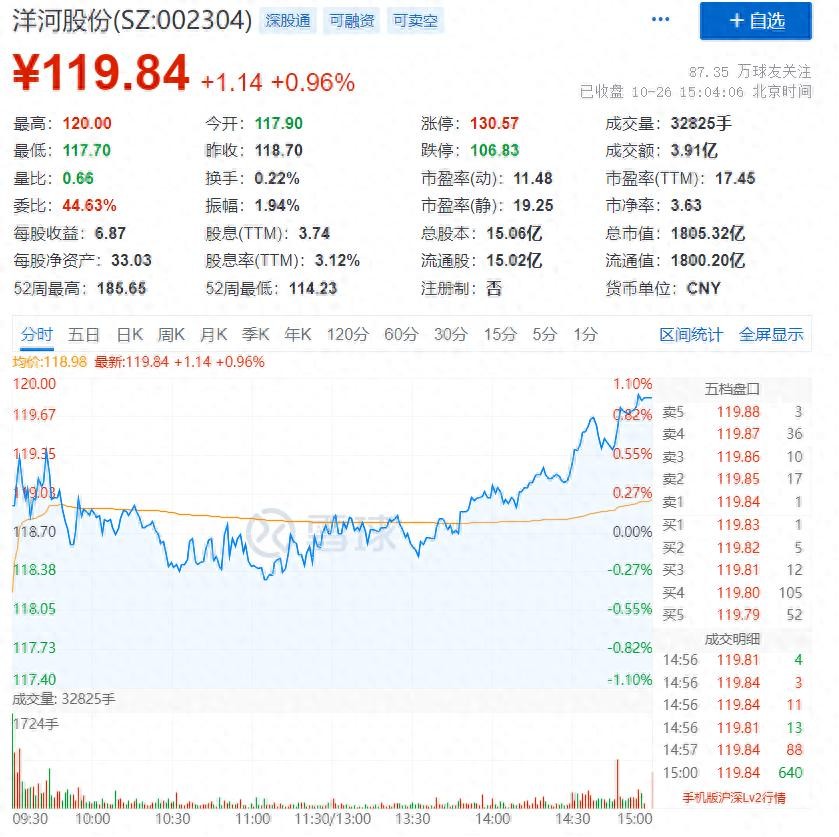Screen dimensions: 839x837
Task: Select the 120分 interval tab
Action: [x=346, y=335]
